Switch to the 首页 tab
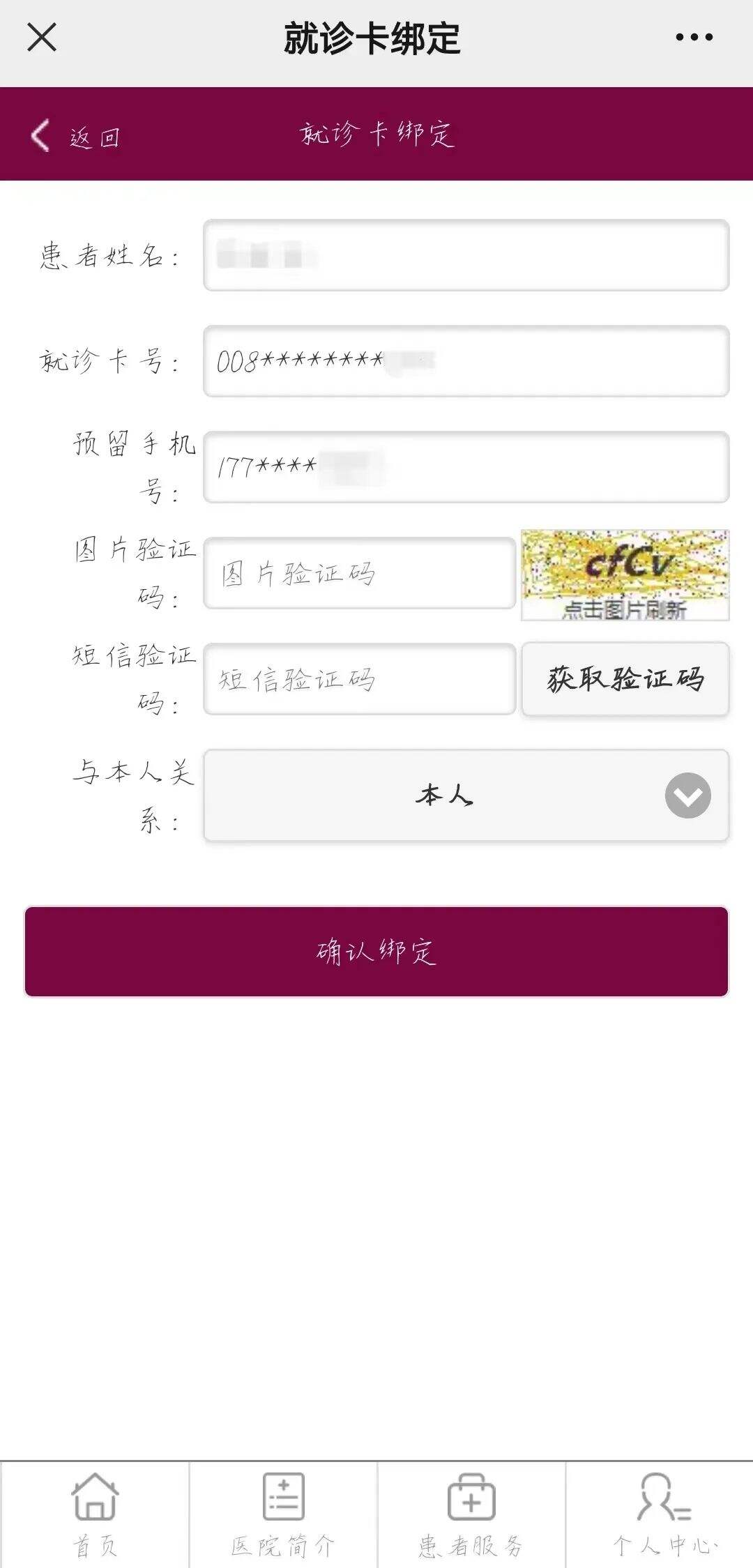 [95, 1514]
